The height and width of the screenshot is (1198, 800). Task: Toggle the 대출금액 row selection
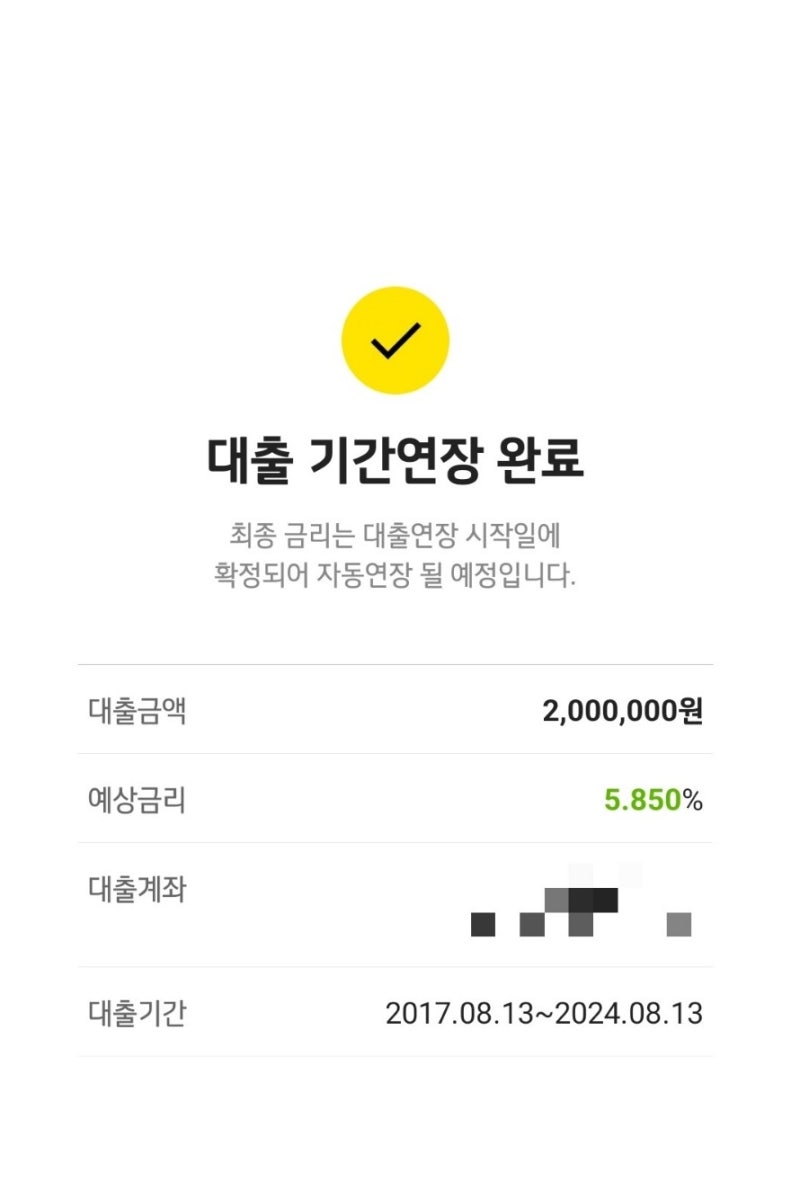[400, 706]
